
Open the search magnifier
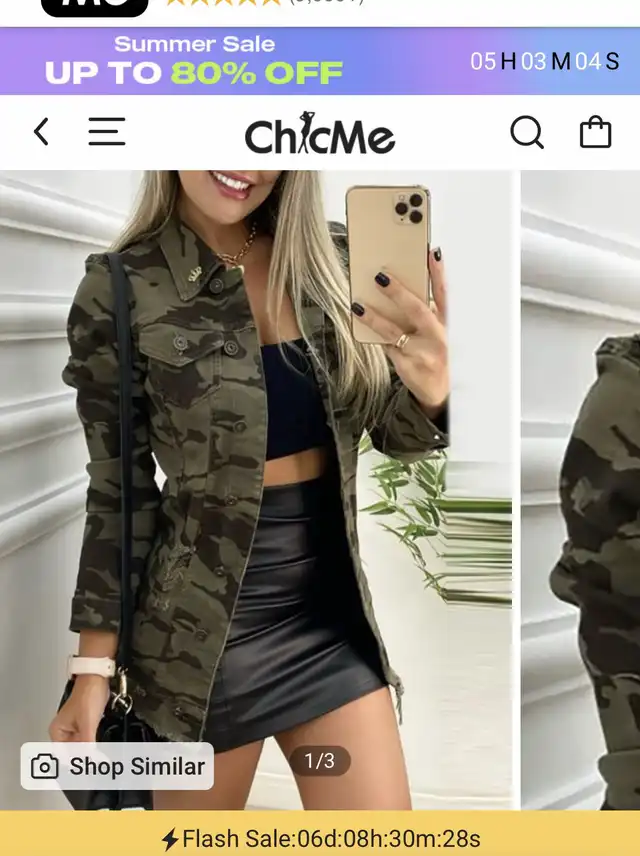tap(526, 132)
